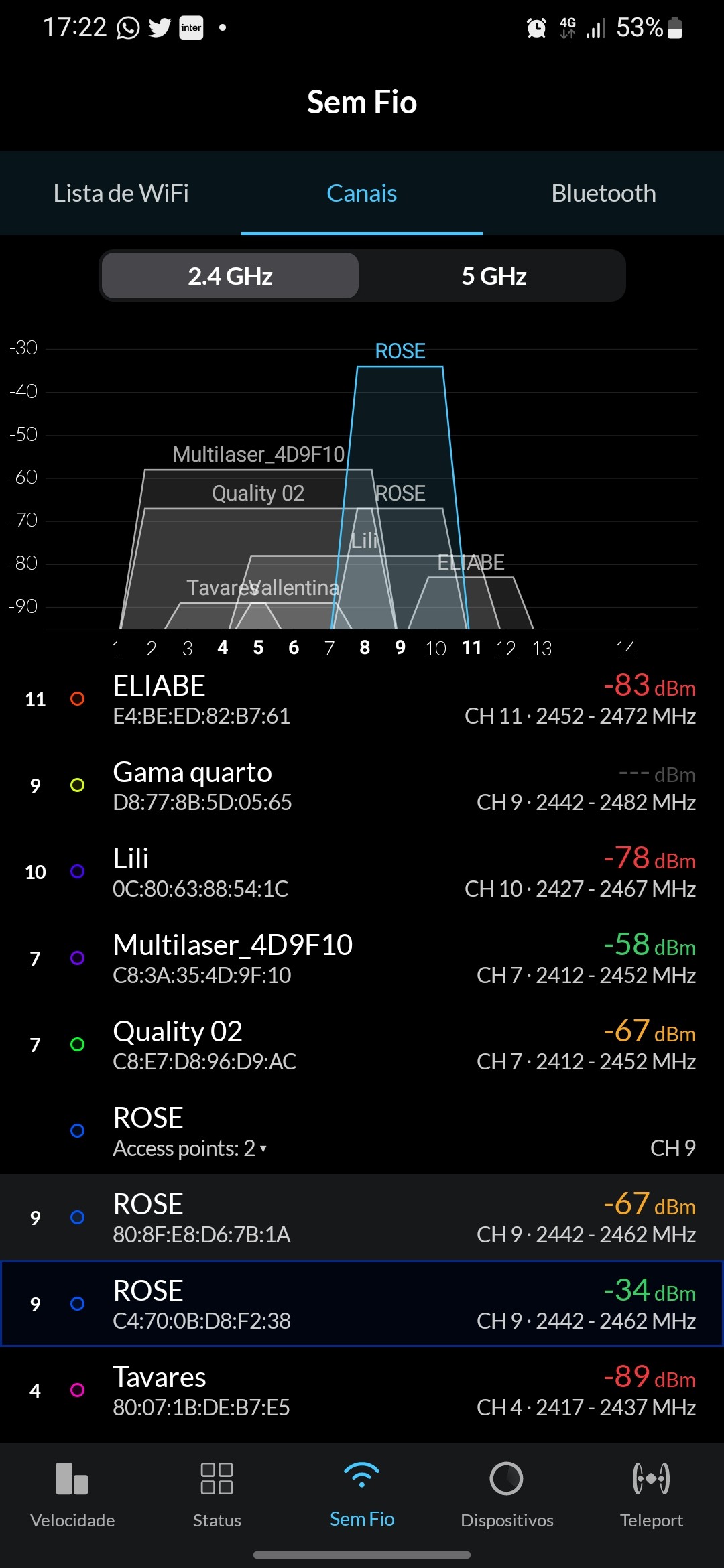
Task: Select the Quality 02 network
Action: click(x=362, y=1045)
